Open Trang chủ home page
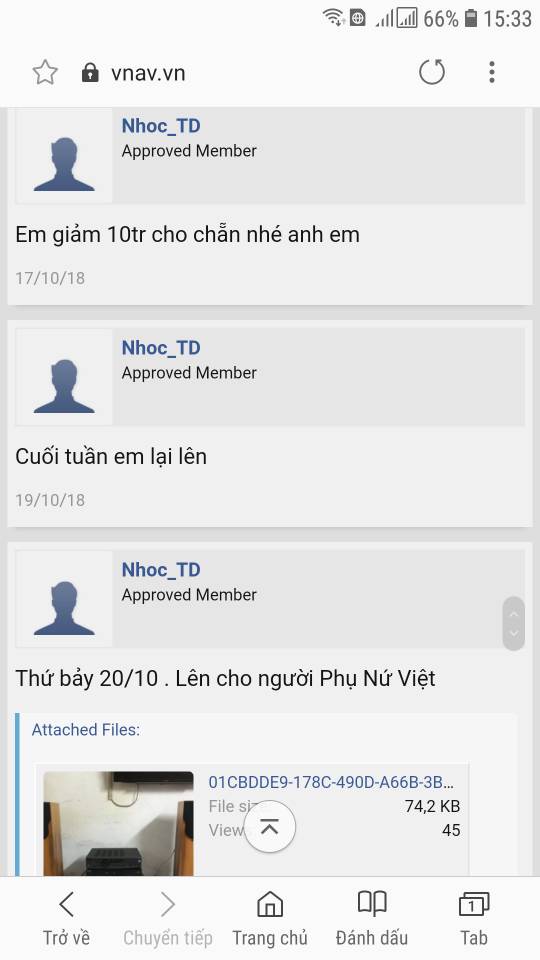 270,918
